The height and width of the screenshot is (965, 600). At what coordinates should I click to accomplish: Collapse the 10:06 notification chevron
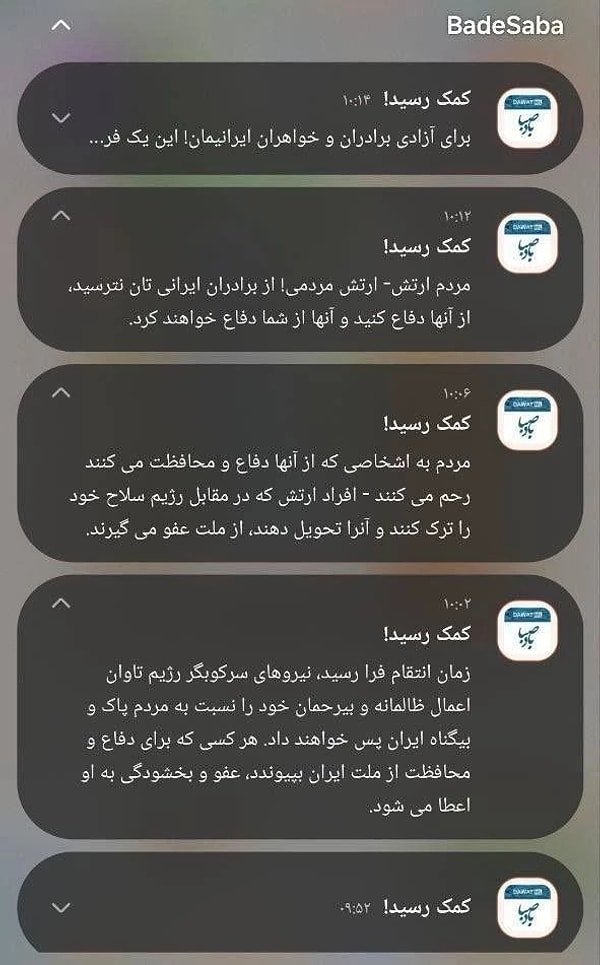click(x=61, y=392)
